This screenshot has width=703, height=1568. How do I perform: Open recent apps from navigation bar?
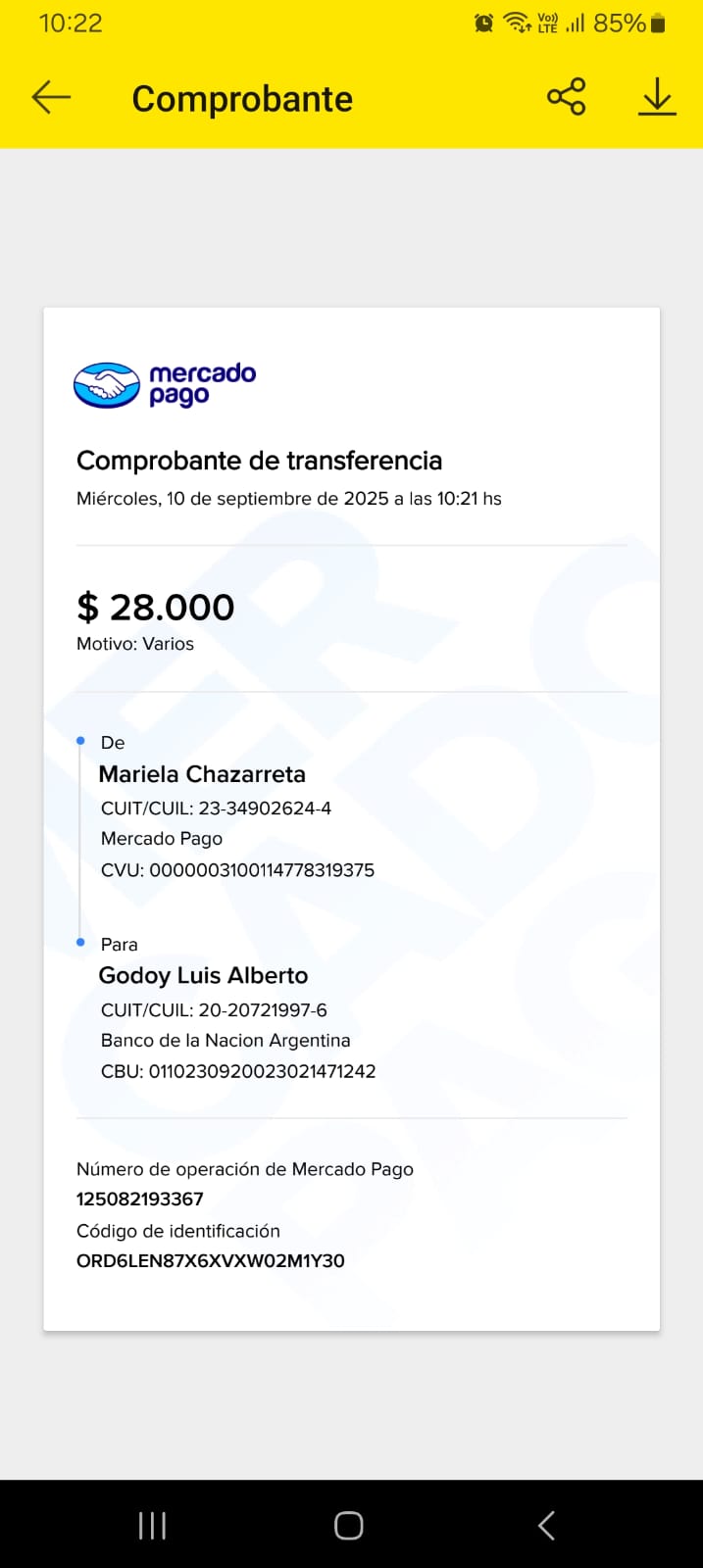point(152,1526)
